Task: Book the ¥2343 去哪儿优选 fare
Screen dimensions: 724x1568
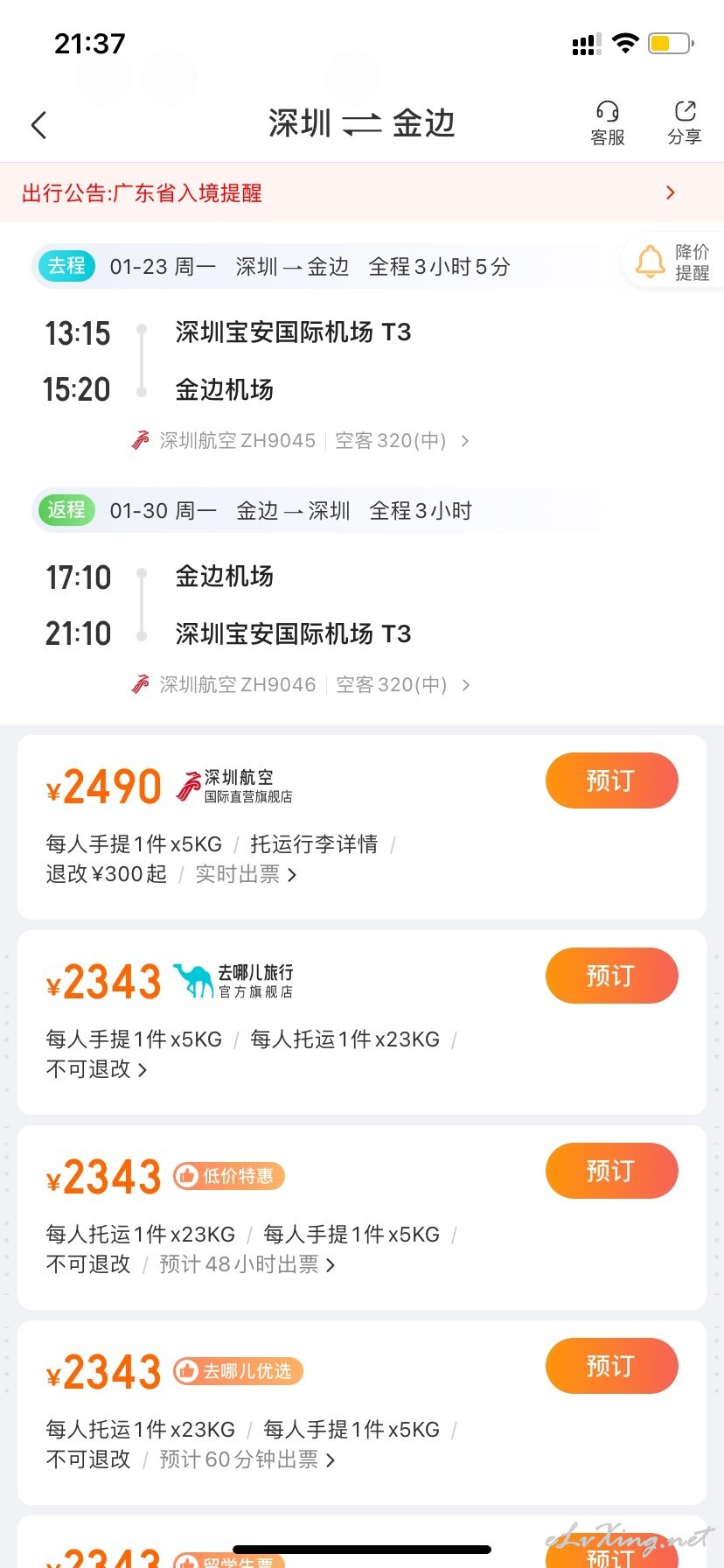Action: pos(611,1366)
